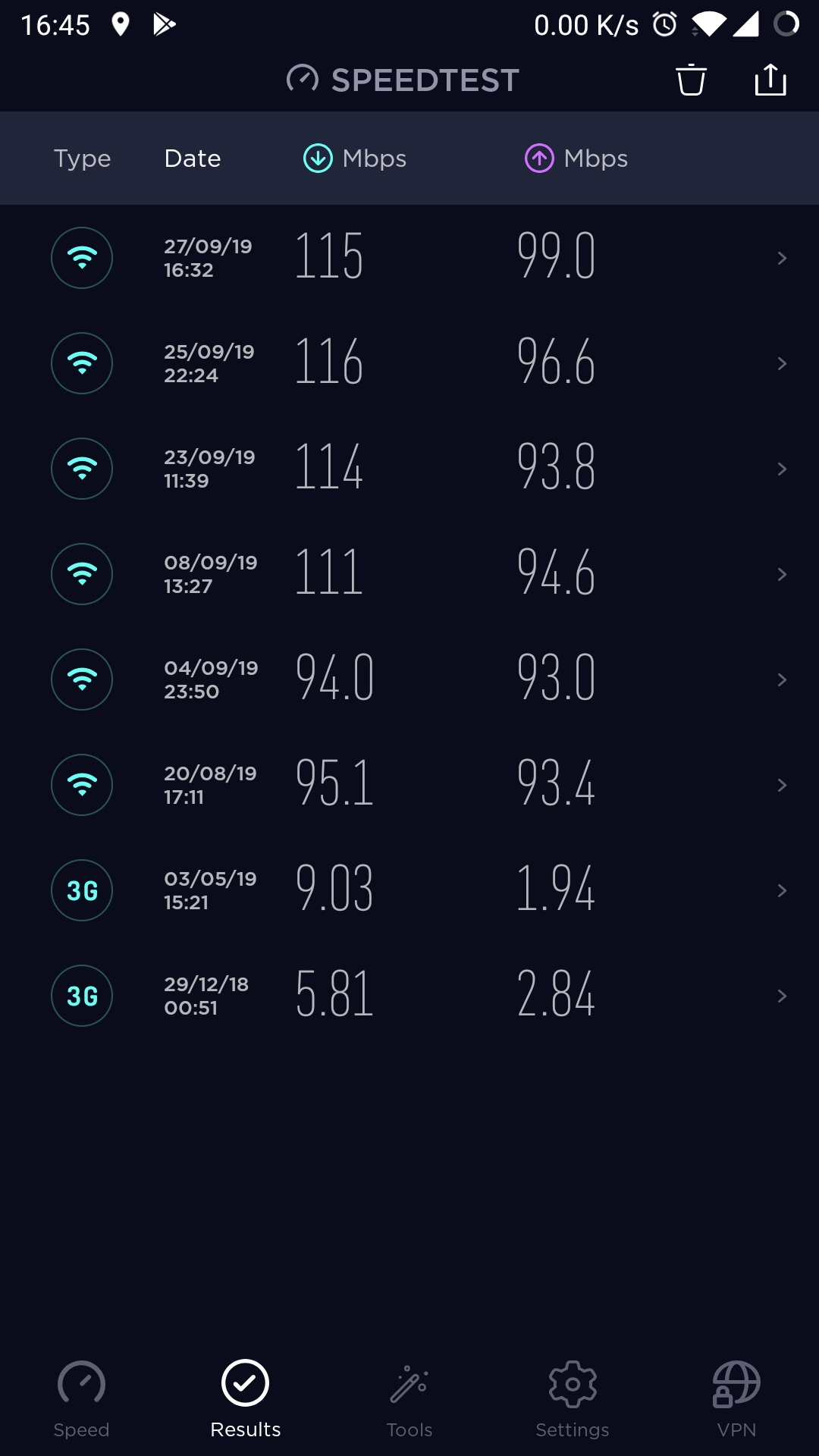Switch to the VPN tab
This screenshot has width=819, height=1456.
click(736, 1398)
